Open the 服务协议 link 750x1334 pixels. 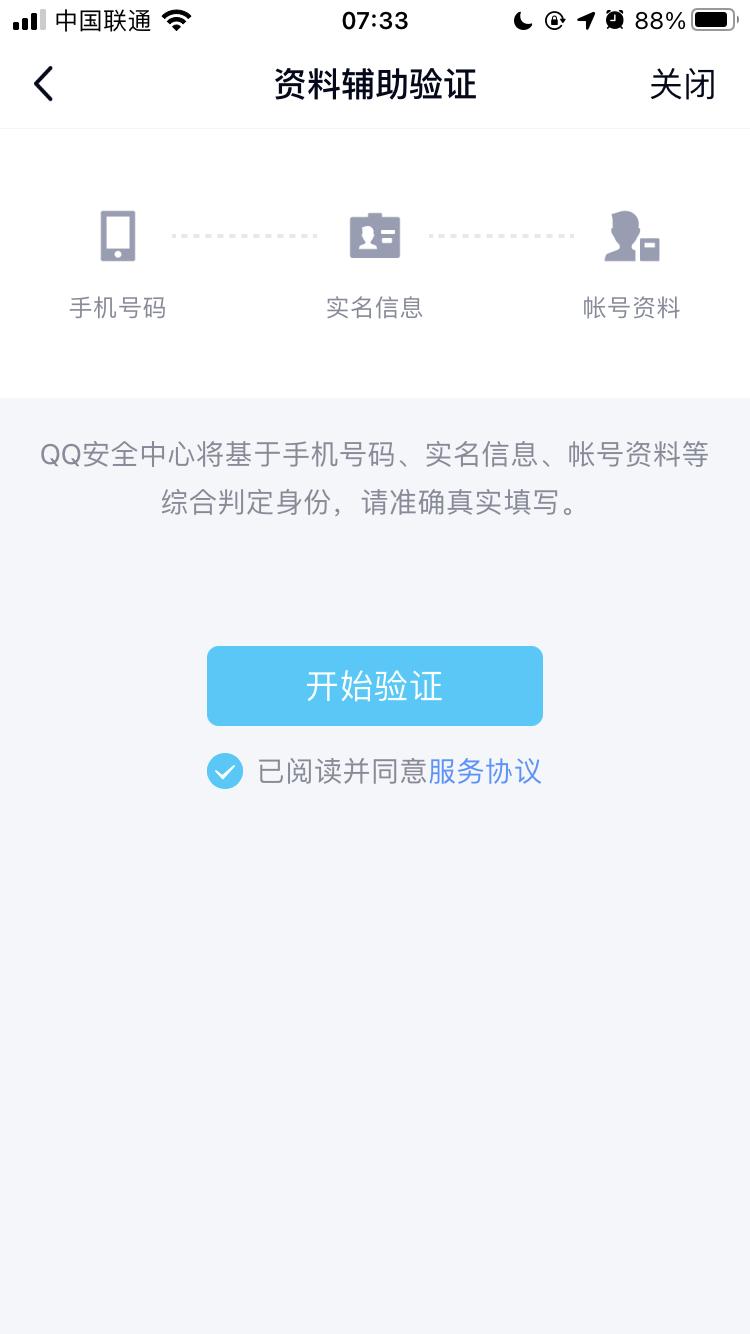point(485,771)
